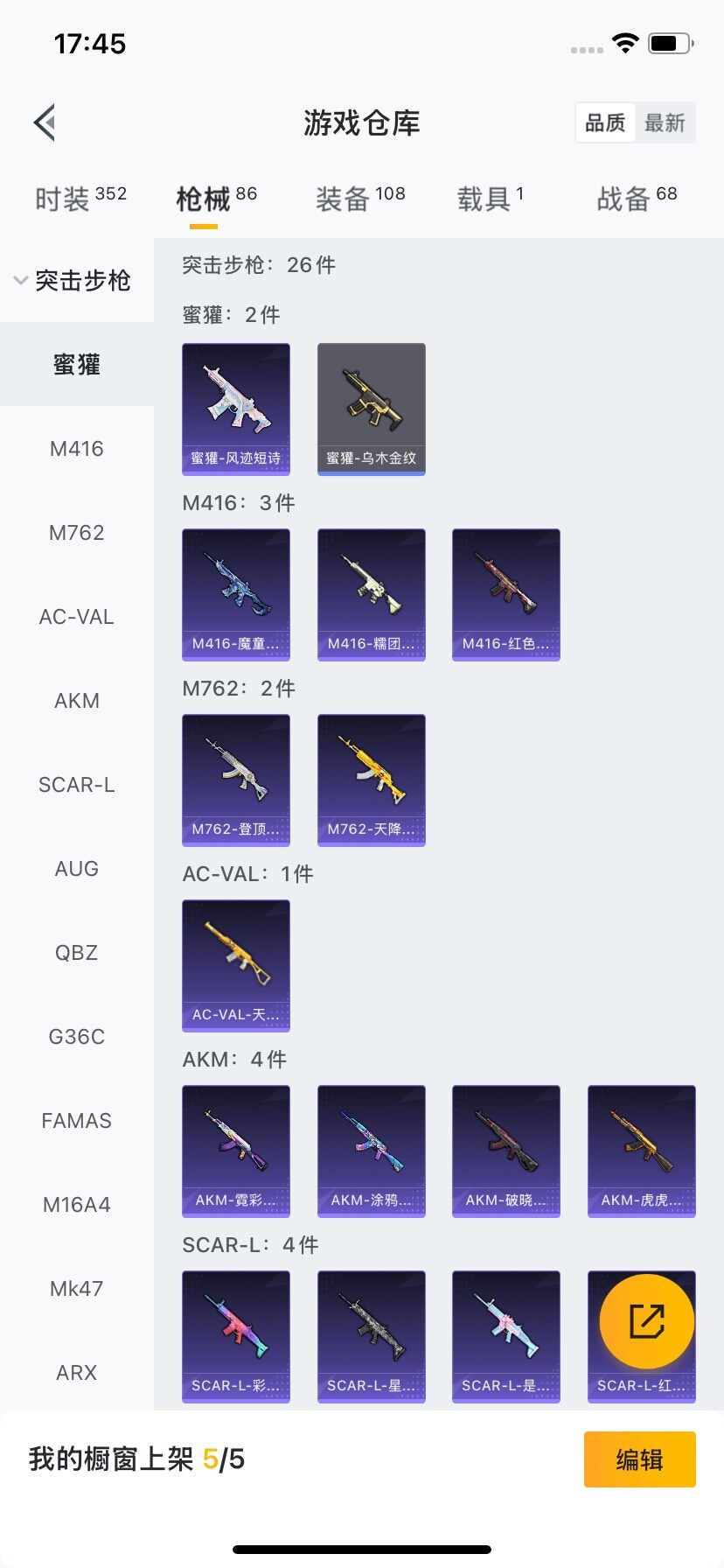
Task: Open the 载具 tab
Action: [490, 199]
